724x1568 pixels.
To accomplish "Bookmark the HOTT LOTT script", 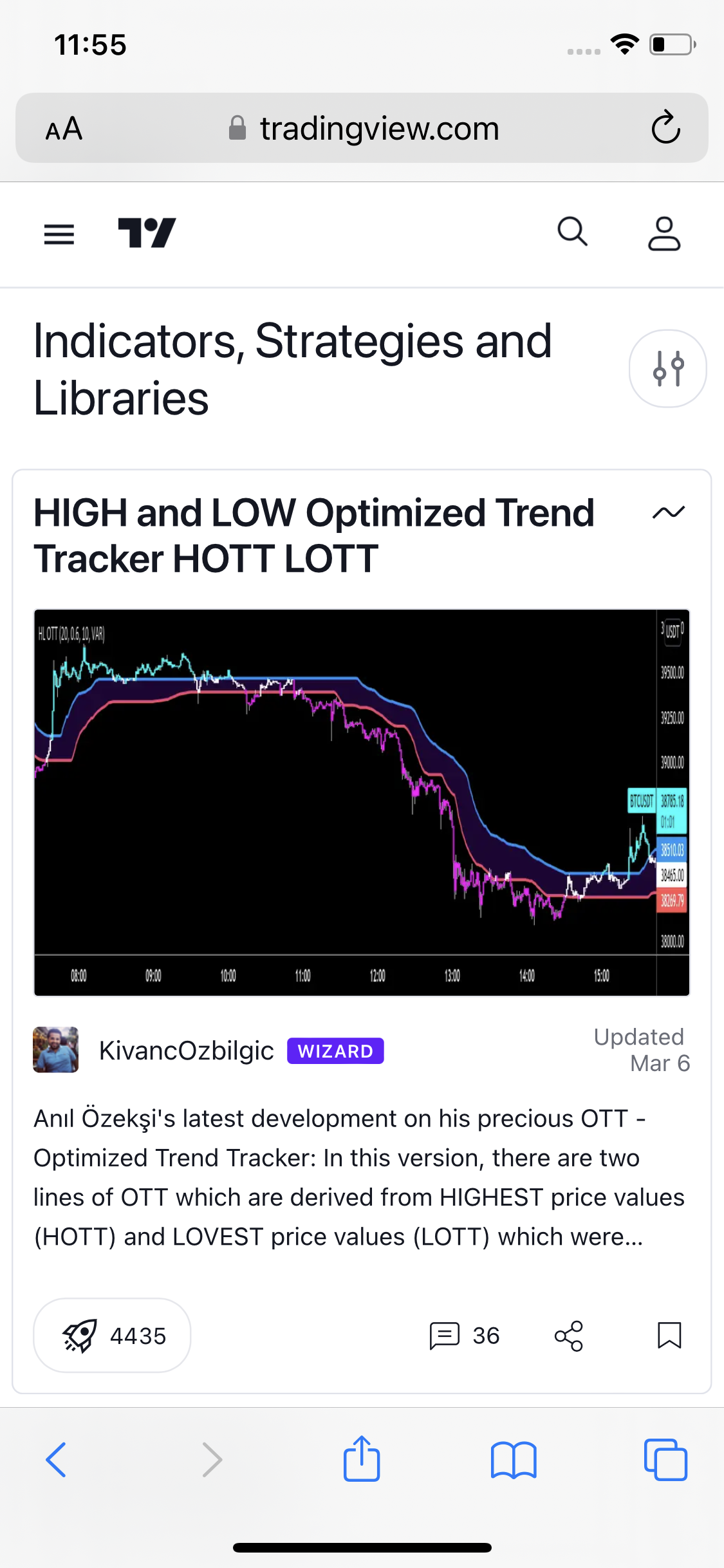I will click(x=669, y=1336).
